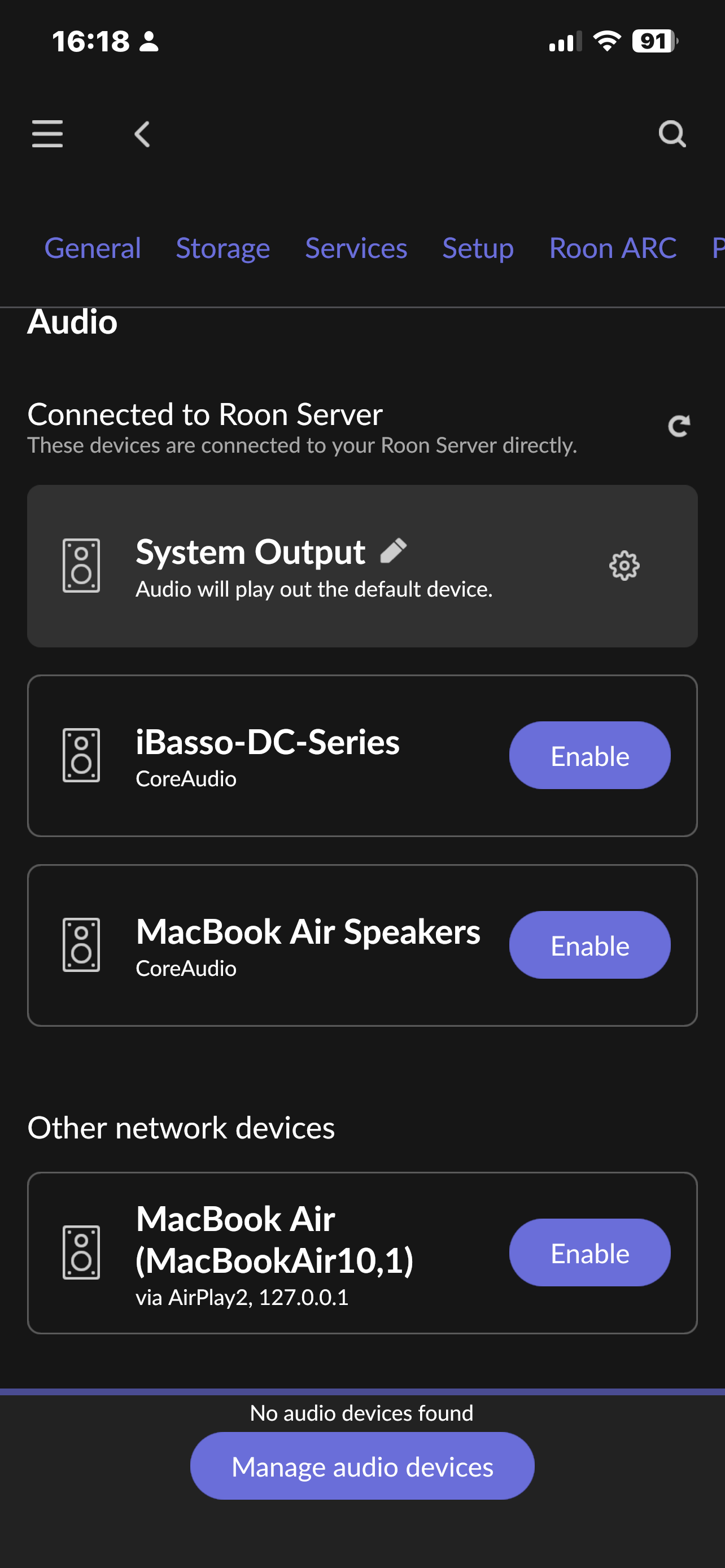
Task: Open System Output settings gear
Action: pyautogui.click(x=624, y=566)
